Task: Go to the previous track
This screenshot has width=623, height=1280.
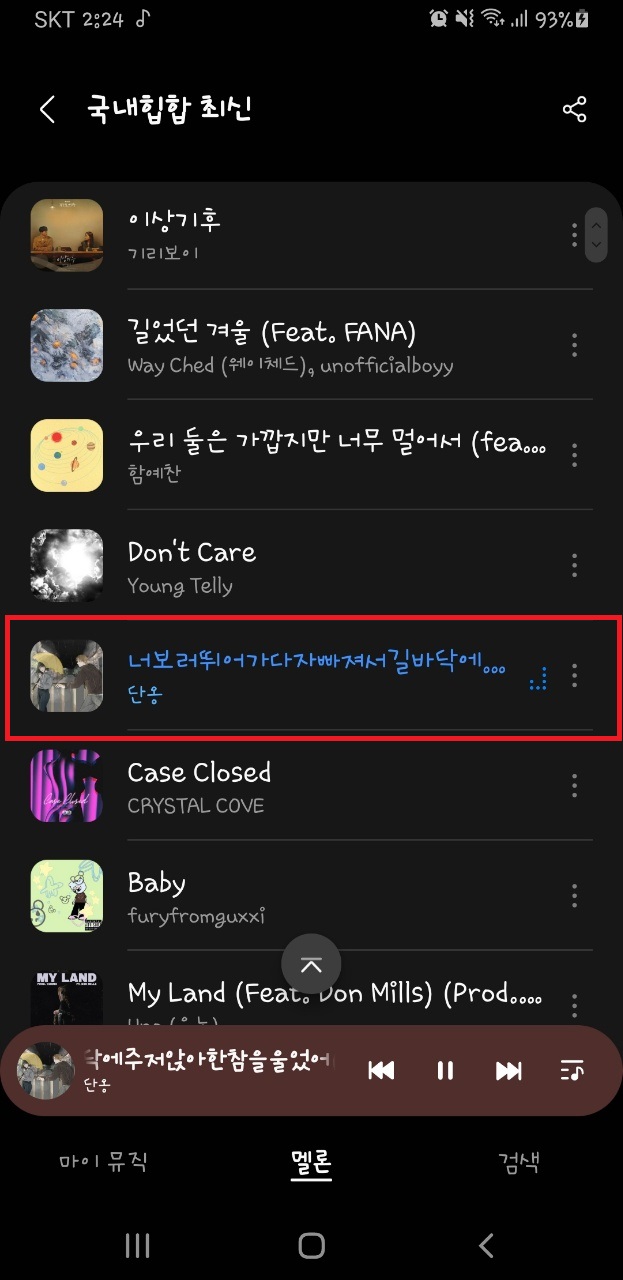Action: pos(381,1071)
